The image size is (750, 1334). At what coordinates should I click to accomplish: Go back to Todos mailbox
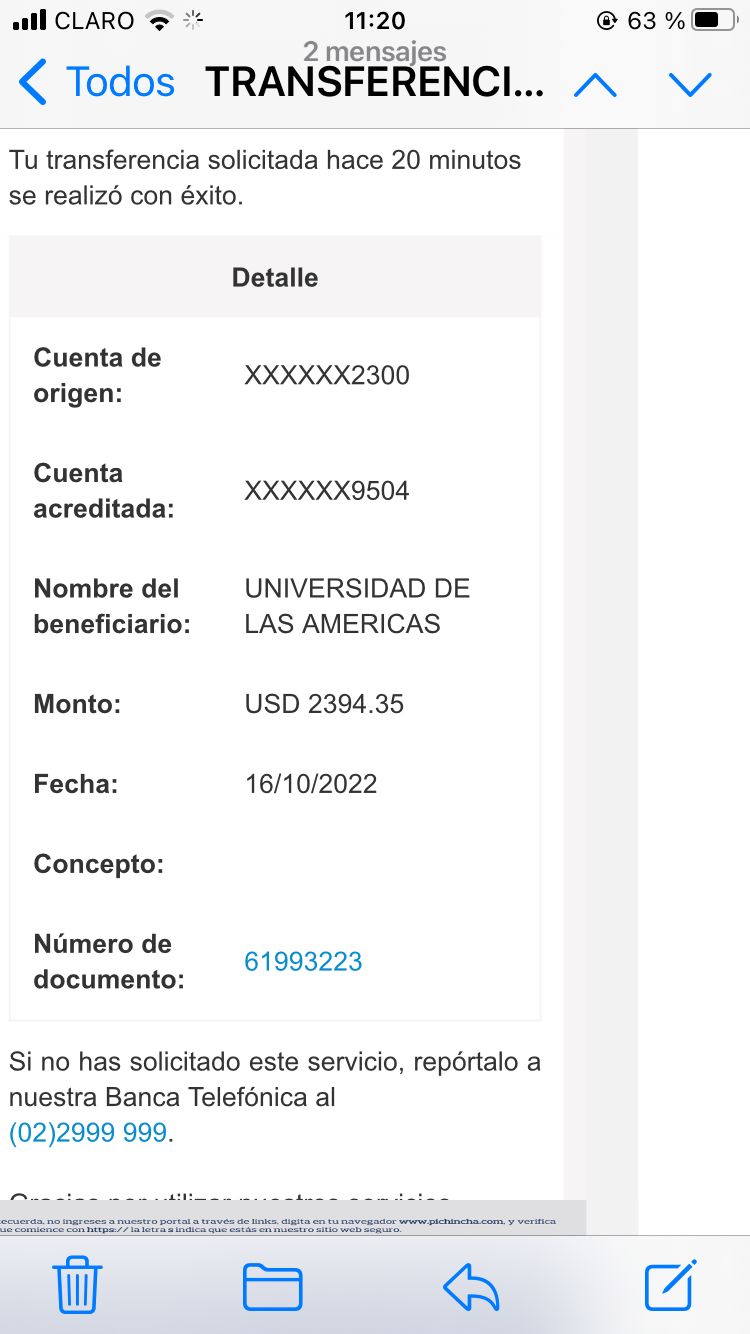pyautogui.click(x=97, y=82)
